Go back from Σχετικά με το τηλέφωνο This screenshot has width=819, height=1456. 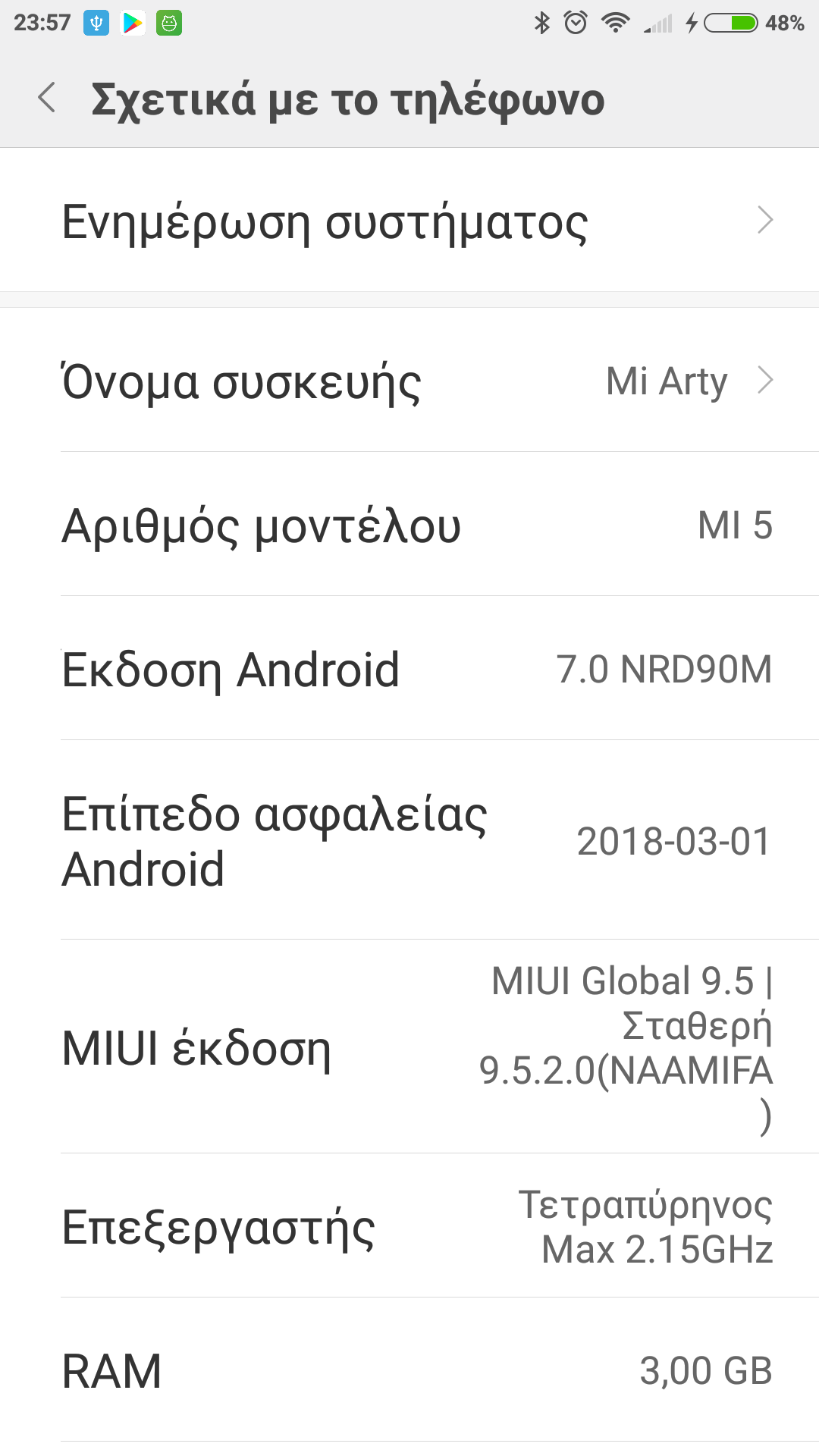click(47, 98)
